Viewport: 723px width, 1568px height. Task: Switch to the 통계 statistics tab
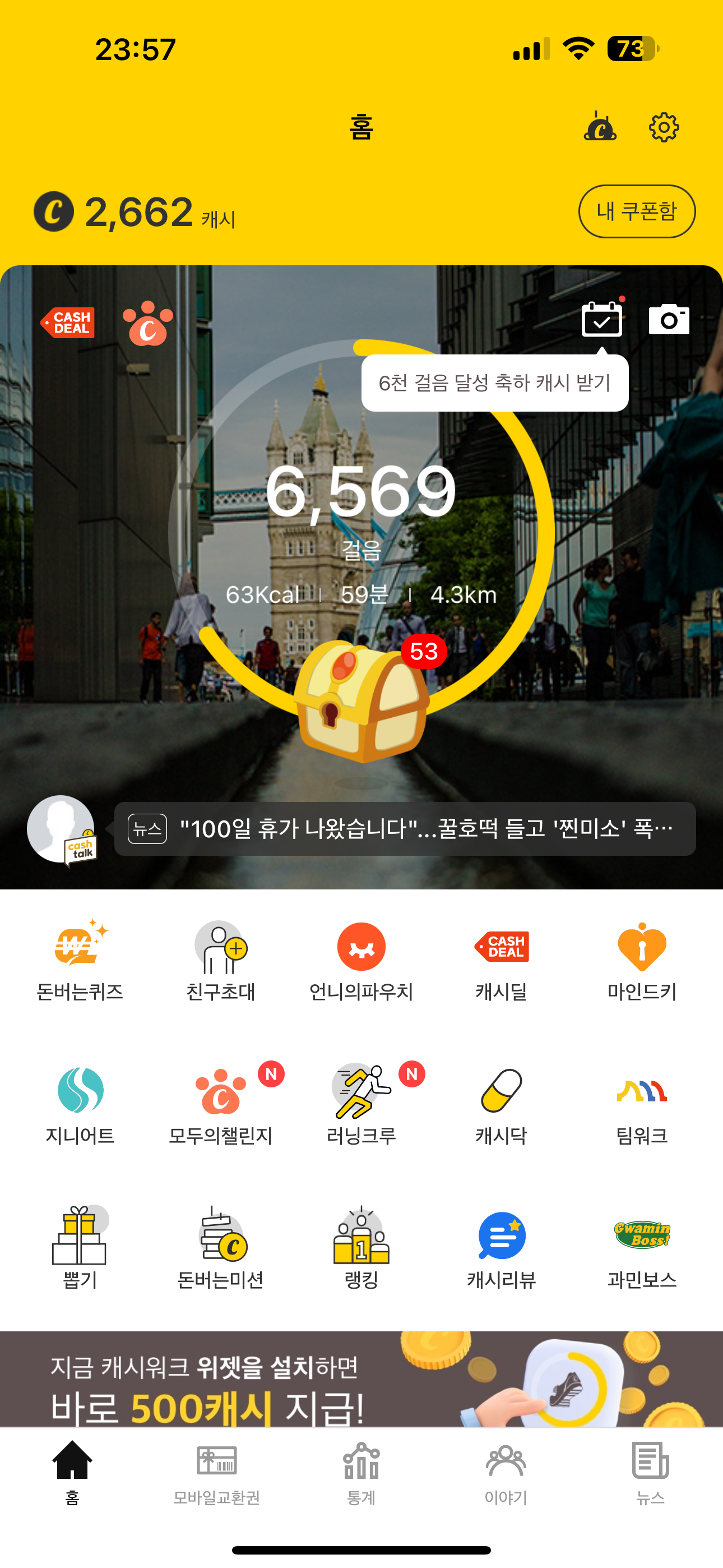coord(361,1473)
